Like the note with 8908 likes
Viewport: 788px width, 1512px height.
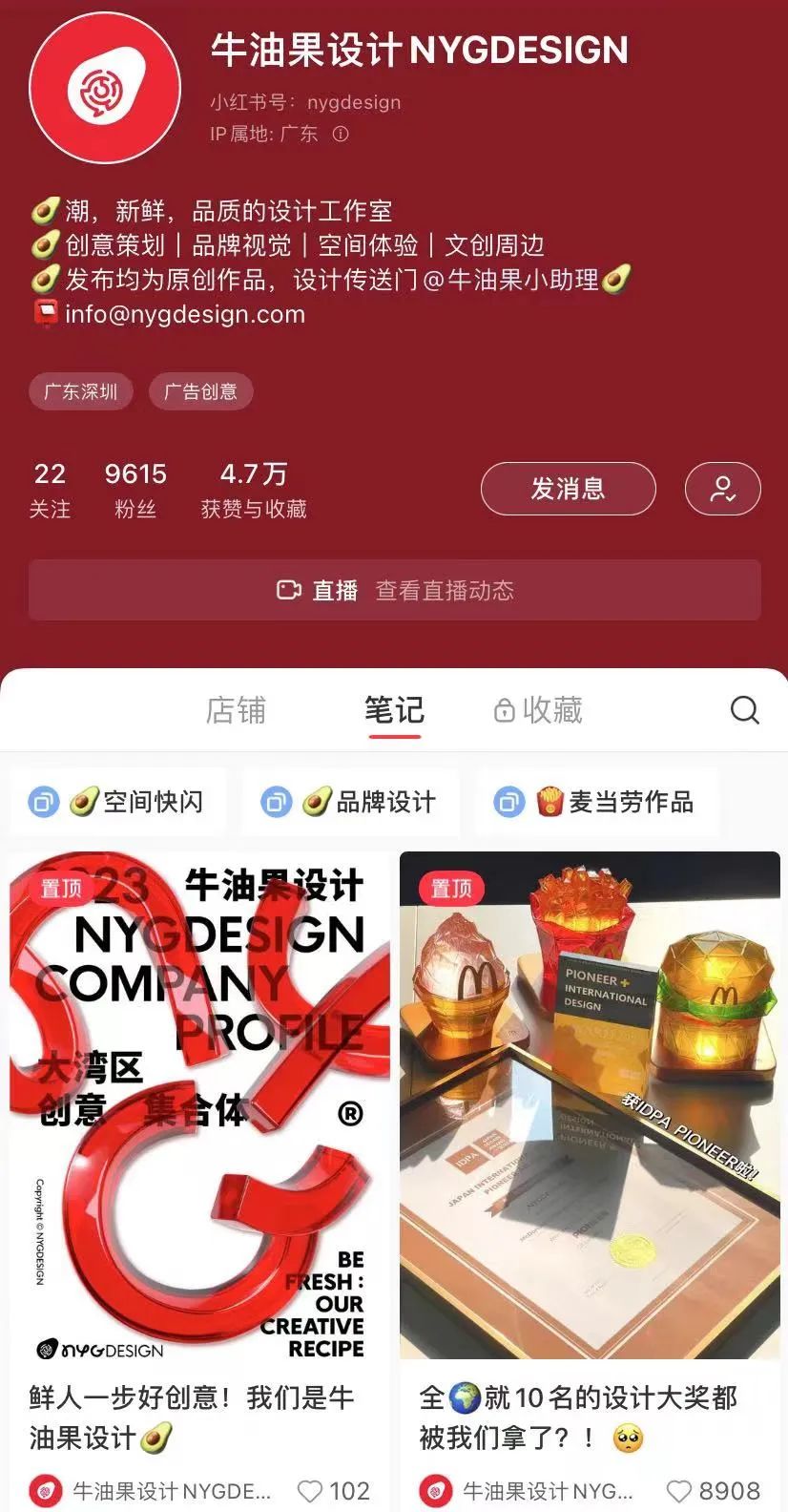coord(679,1491)
